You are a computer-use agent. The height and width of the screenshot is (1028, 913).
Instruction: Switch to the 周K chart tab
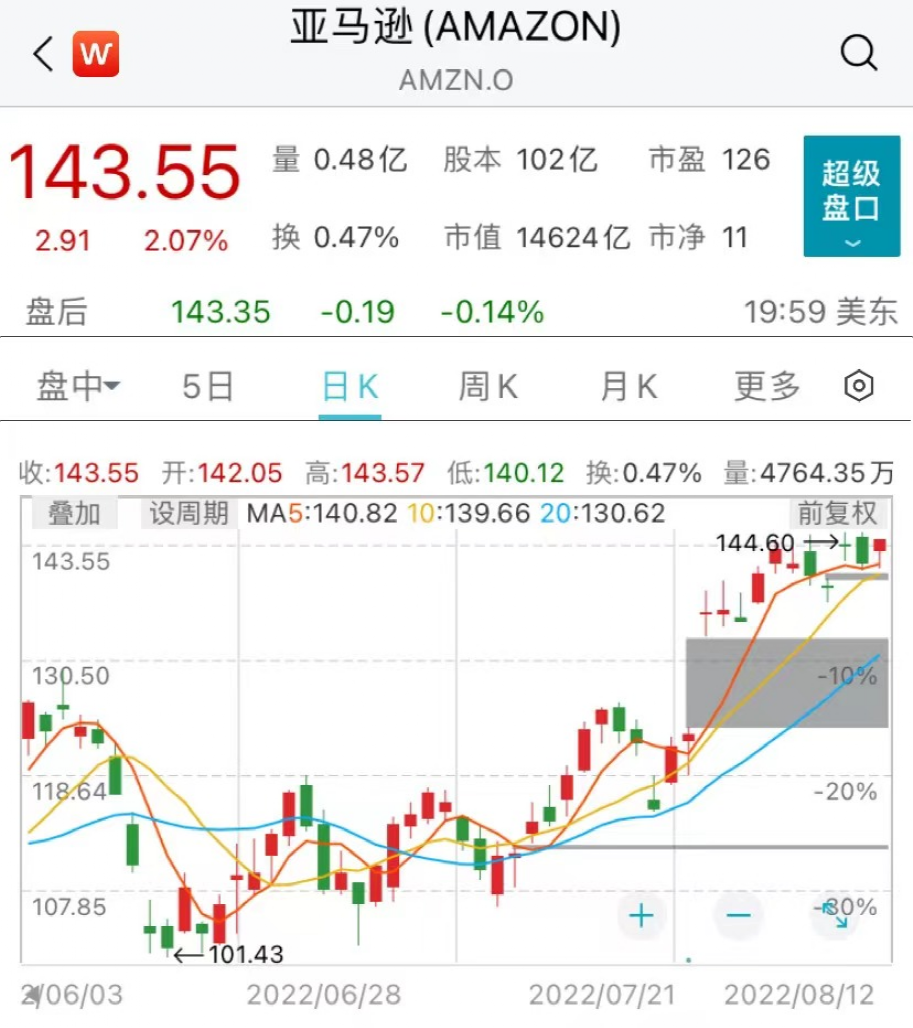pyautogui.click(x=488, y=386)
